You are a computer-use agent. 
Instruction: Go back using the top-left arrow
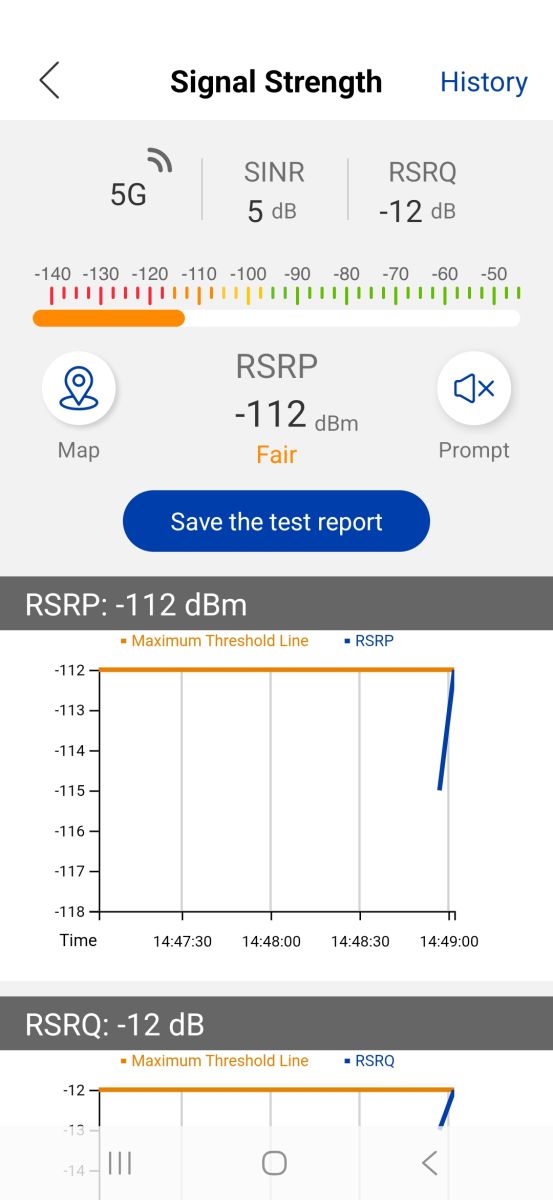tap(49, 81)
